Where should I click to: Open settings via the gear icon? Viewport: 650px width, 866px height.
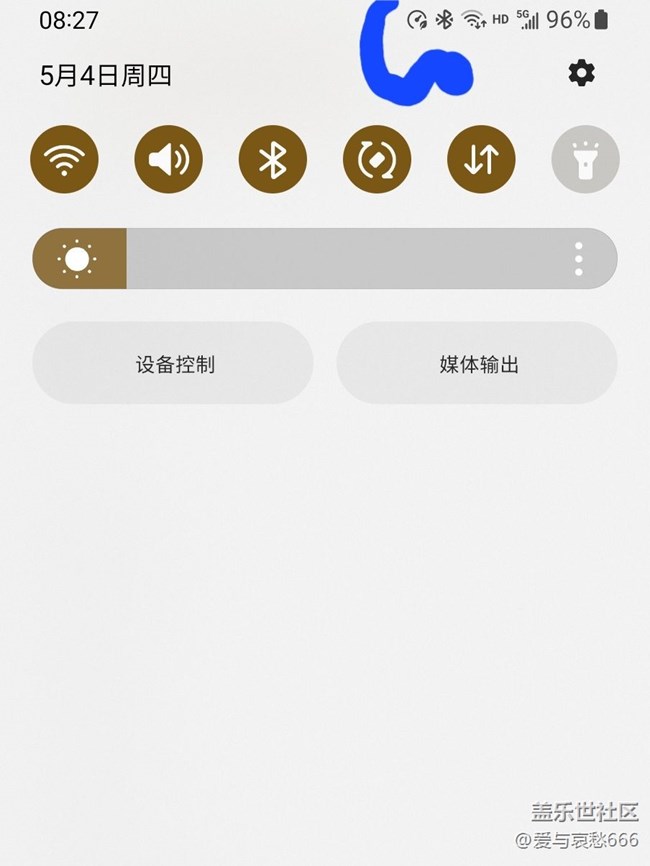tap(582, 73)
